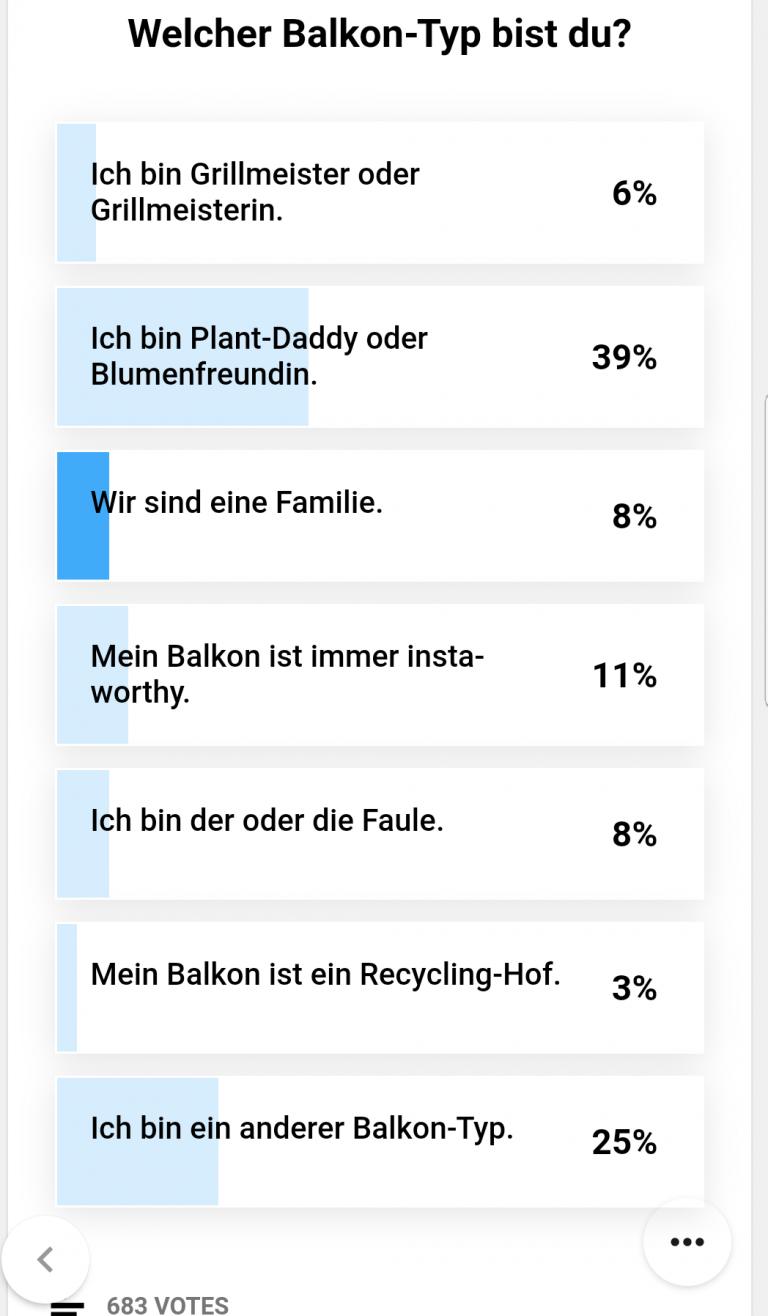The image size is (768, 1316).
Task: Pick 'Ich bin ein anderer Balkon-Typ'
Action: [x=380, y=1141]
